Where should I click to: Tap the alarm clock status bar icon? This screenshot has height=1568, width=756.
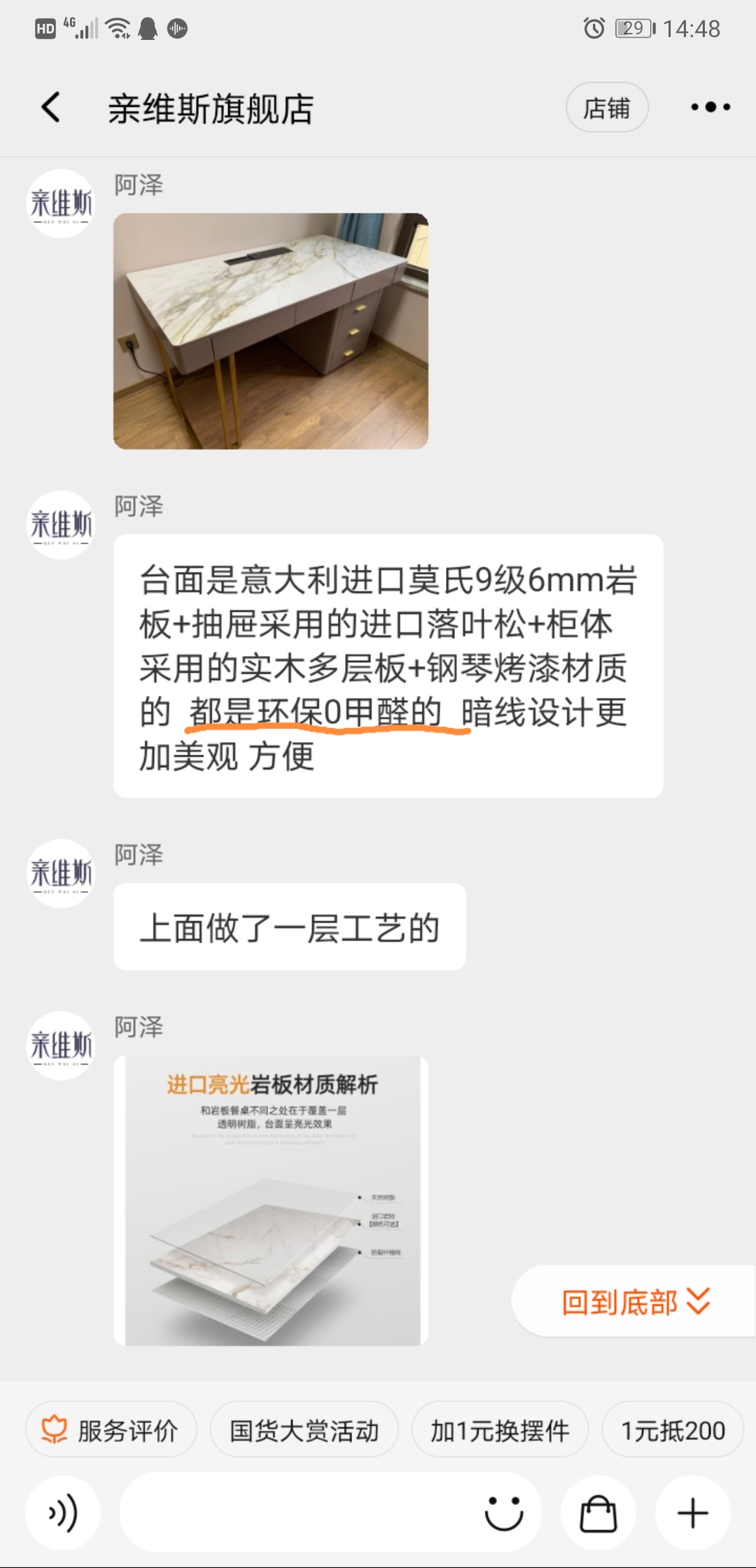tap(592, 28)
